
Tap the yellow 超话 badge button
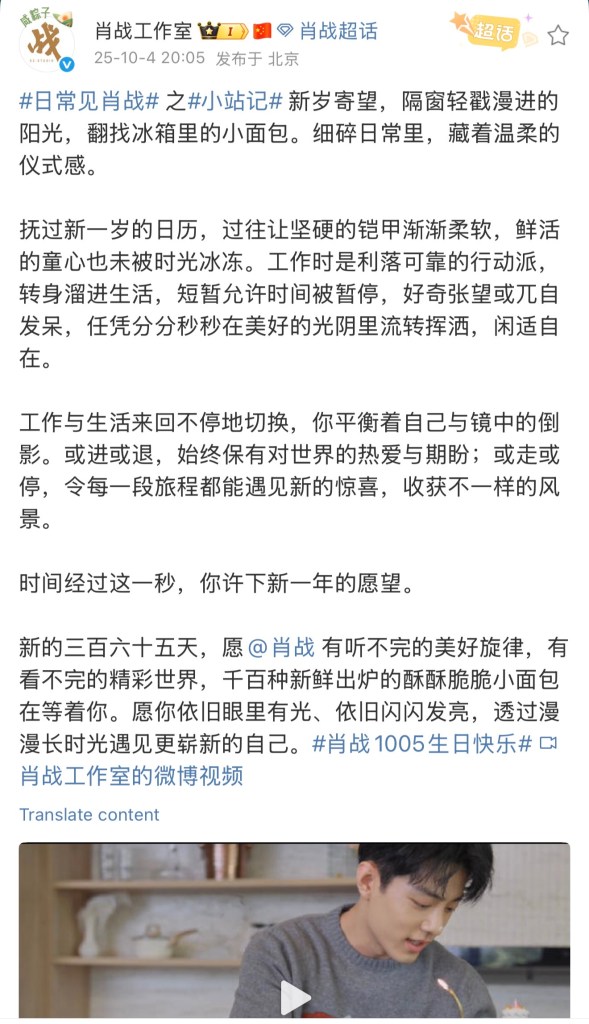pos(492,31)
